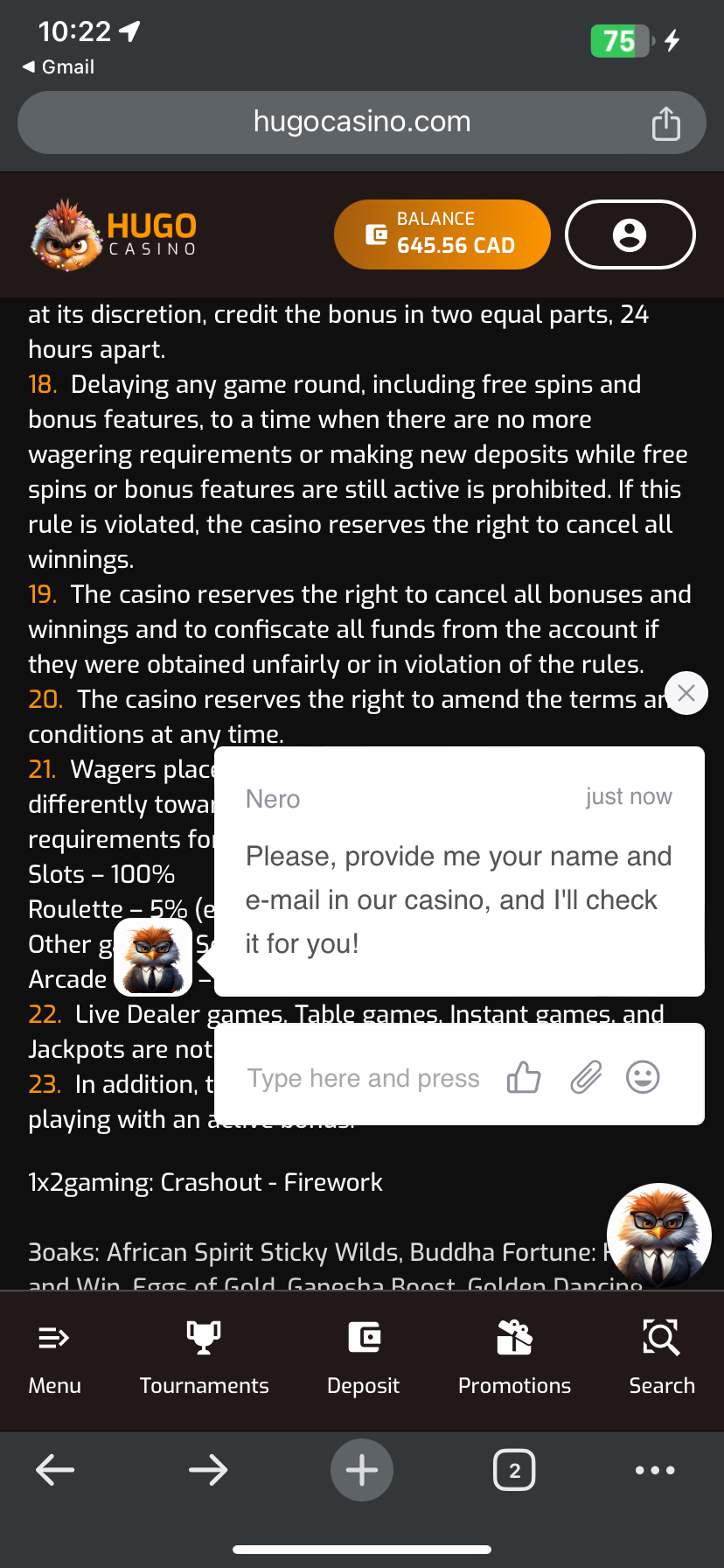View Promotions

pyautogui.click(x=514, y=1355)
